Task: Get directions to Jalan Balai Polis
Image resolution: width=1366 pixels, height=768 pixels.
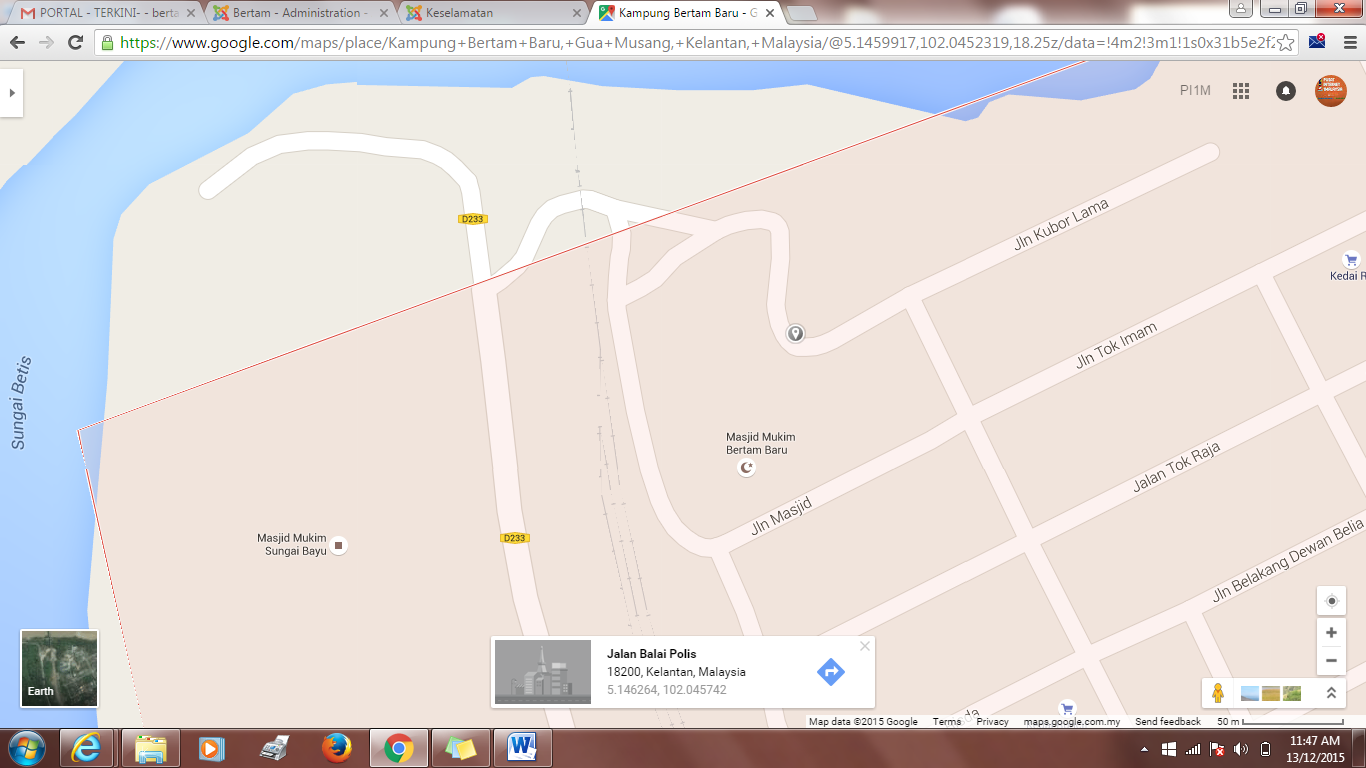Action: coord(831,671)
